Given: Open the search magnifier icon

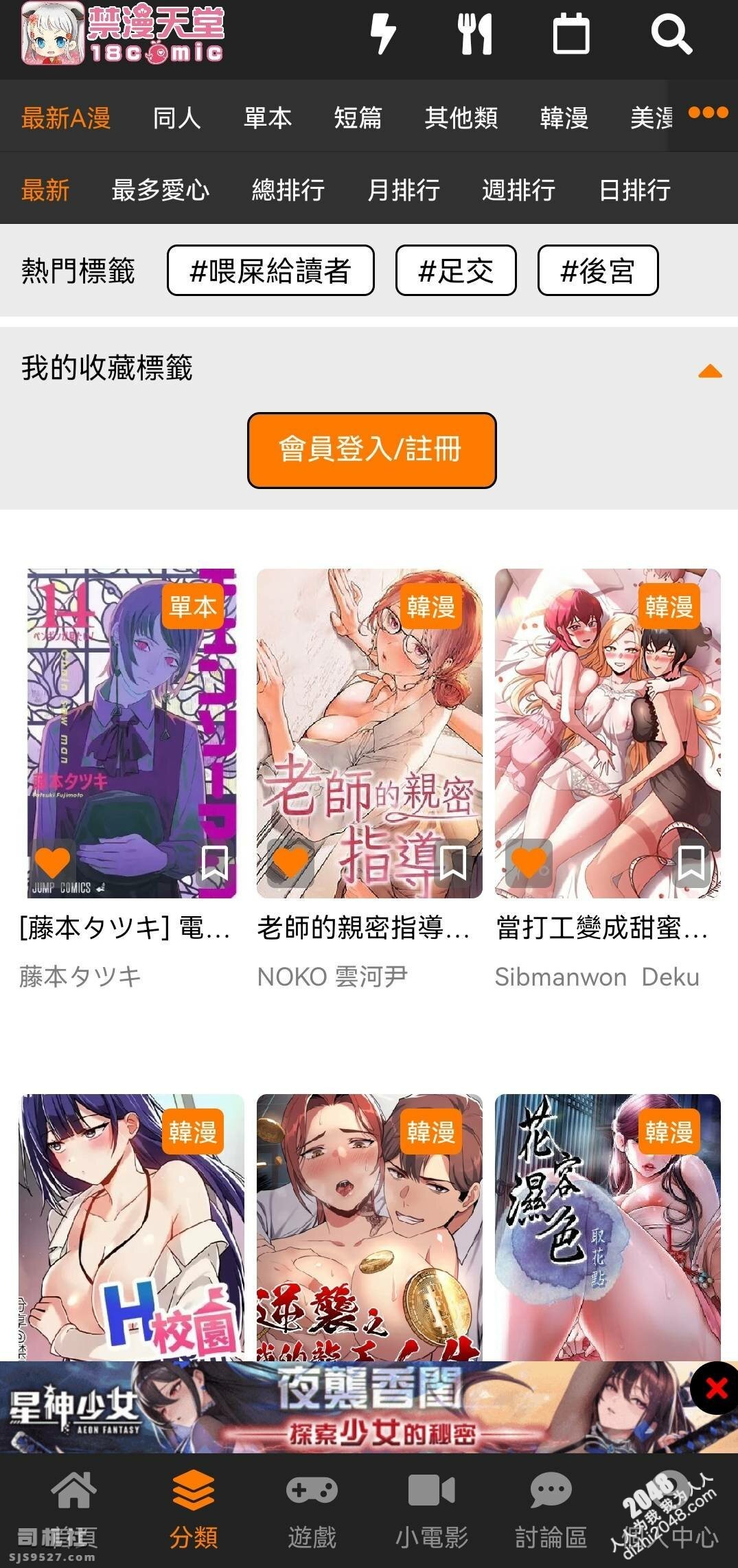Looking at the screenshot, I should (671, 34).
